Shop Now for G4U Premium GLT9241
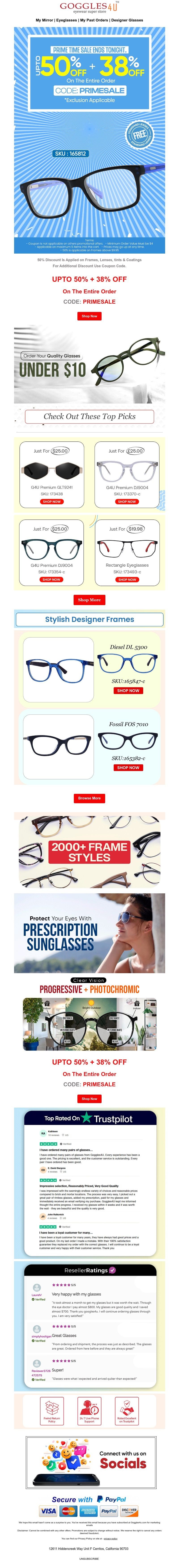 [52, 502]
